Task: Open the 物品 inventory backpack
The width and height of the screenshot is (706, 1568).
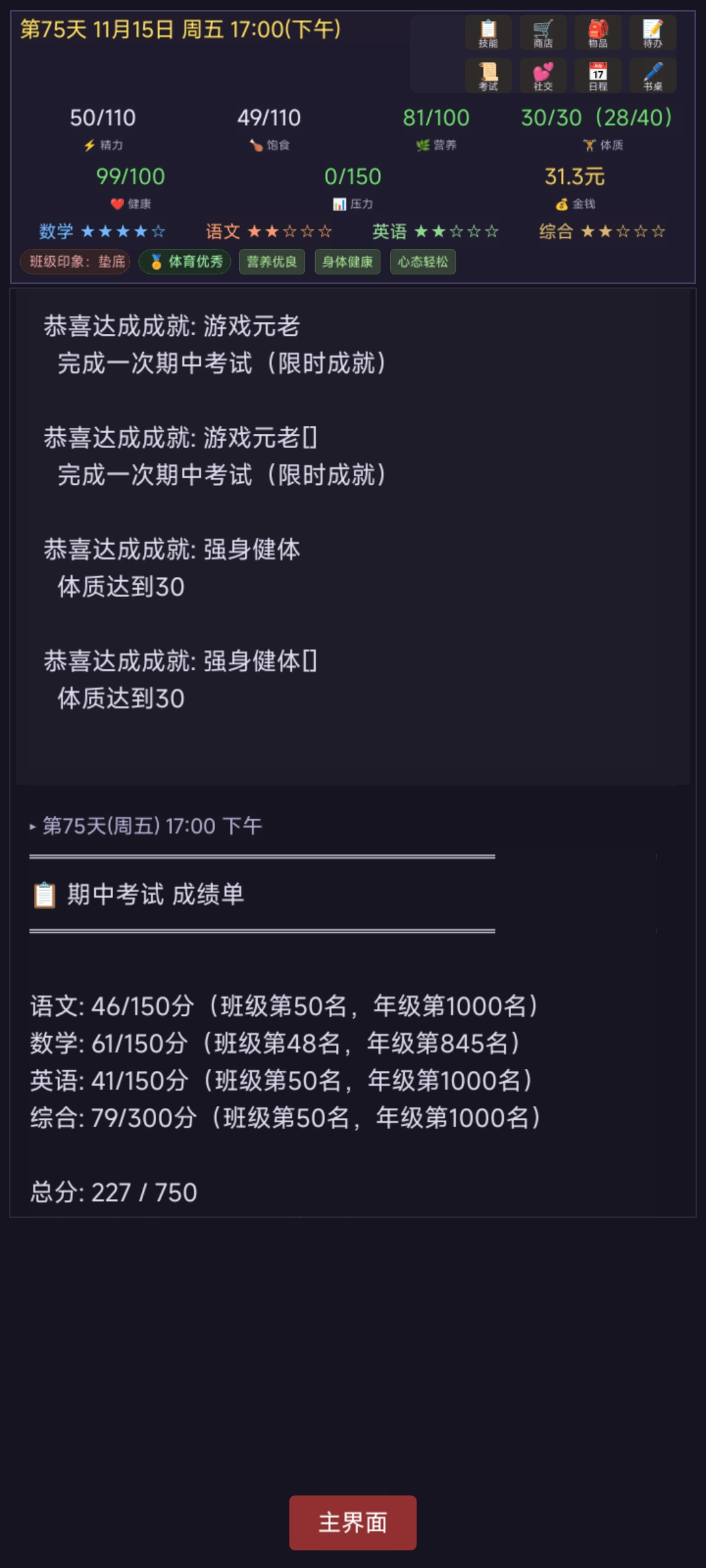Action: [598, 33]
